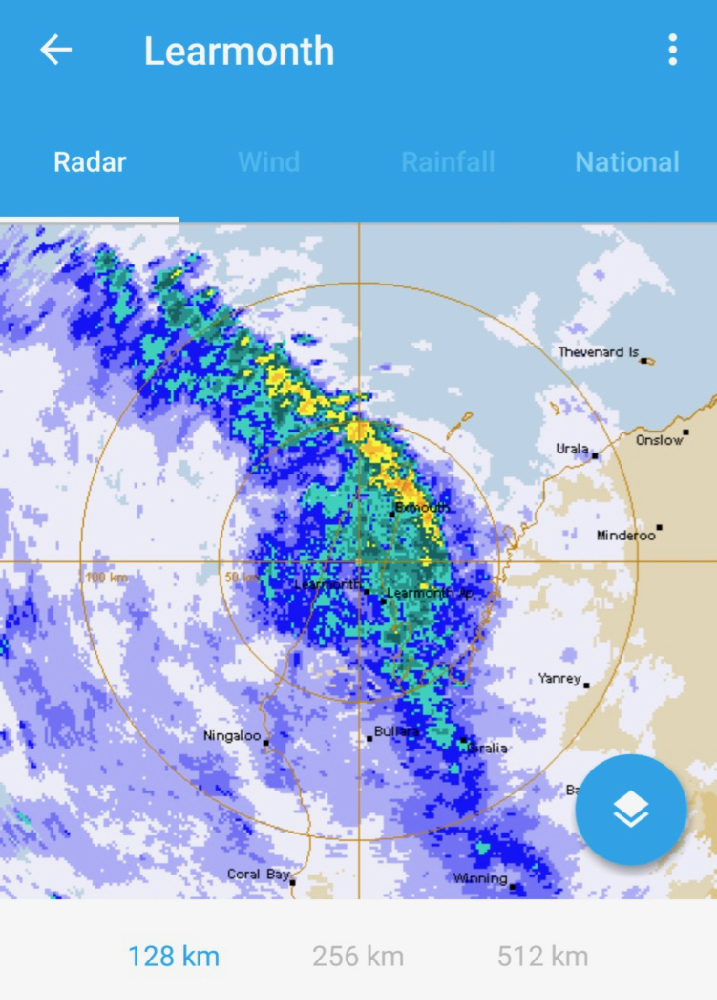
Task: Open the three-dot overflow menu
Action: pyautogui.click(x=673, y=50)
